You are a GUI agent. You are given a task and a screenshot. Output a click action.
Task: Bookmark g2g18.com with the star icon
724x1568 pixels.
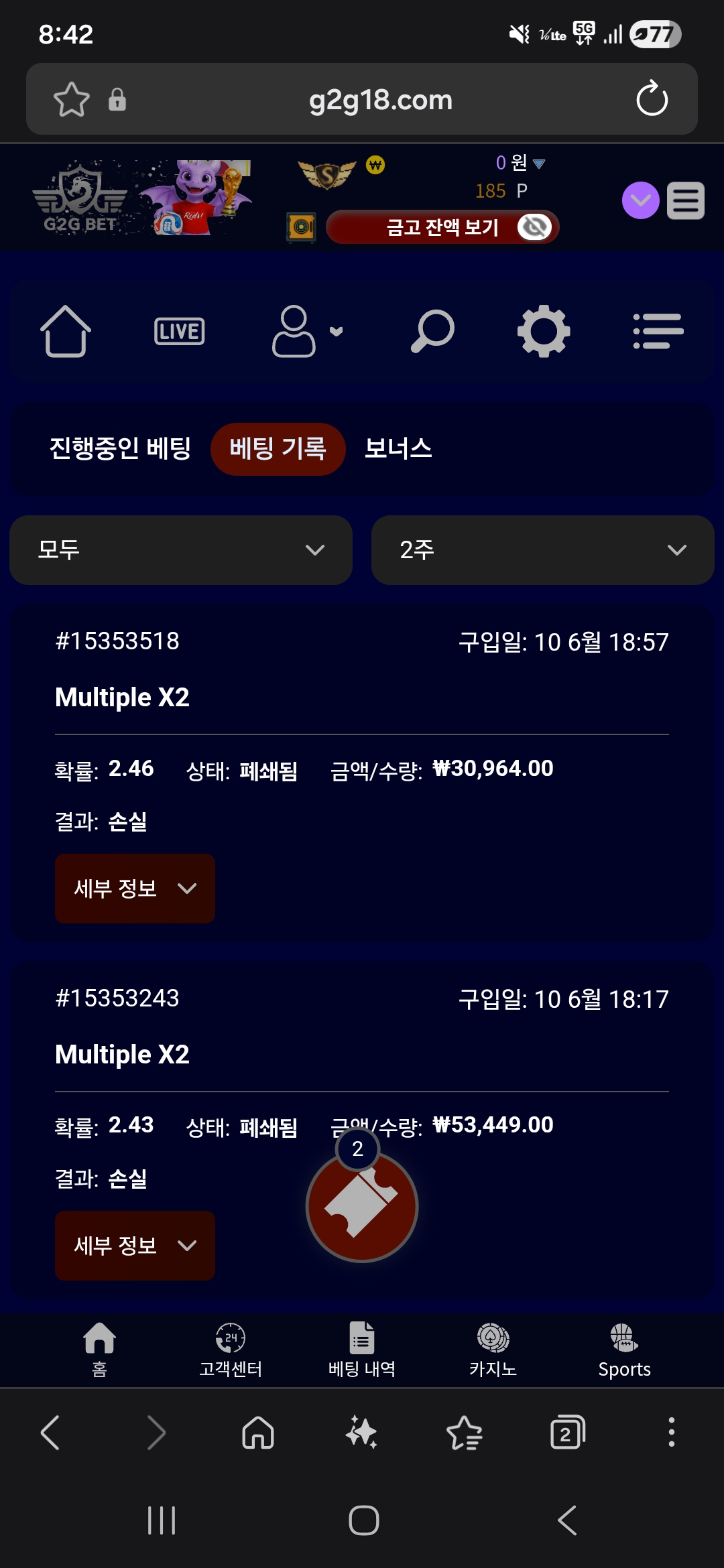[x=72, y=100]
